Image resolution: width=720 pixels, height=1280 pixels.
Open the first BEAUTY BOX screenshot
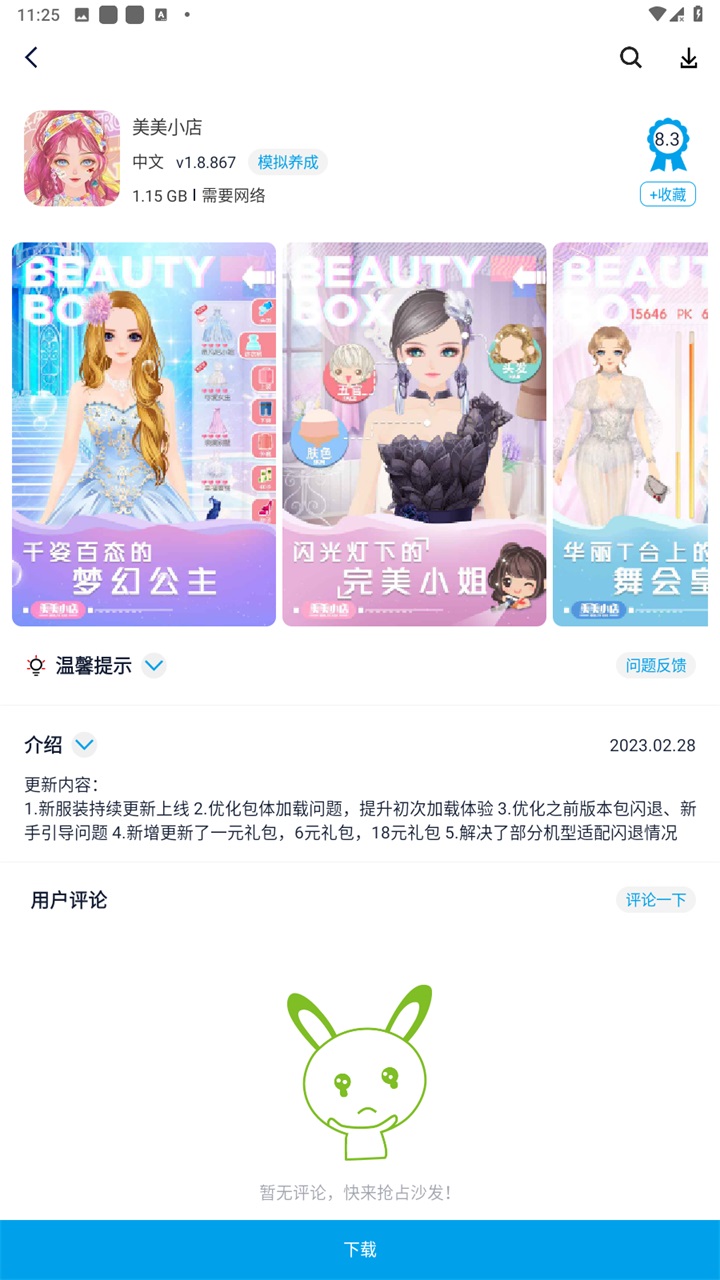[x=144, y=432]
